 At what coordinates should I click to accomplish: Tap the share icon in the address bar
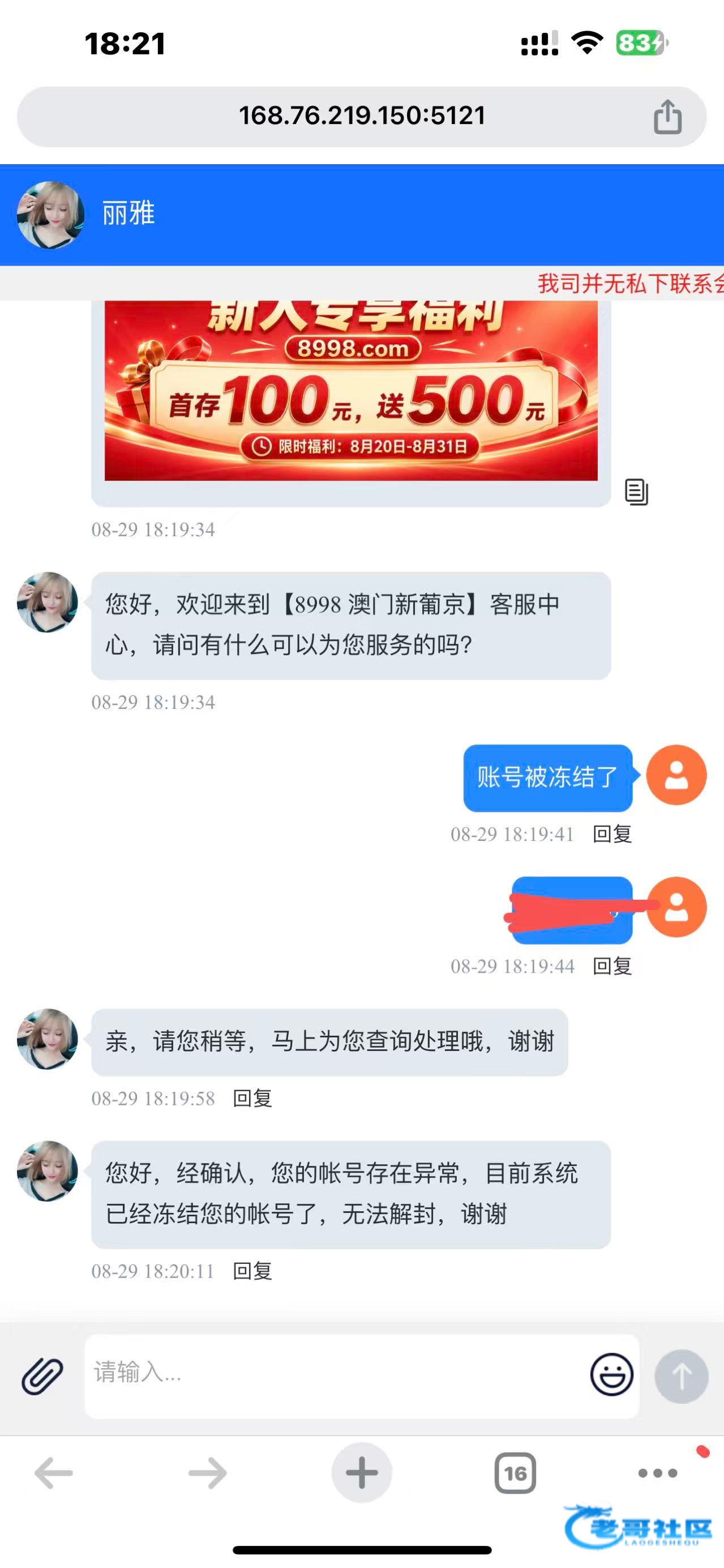(667, 116)
